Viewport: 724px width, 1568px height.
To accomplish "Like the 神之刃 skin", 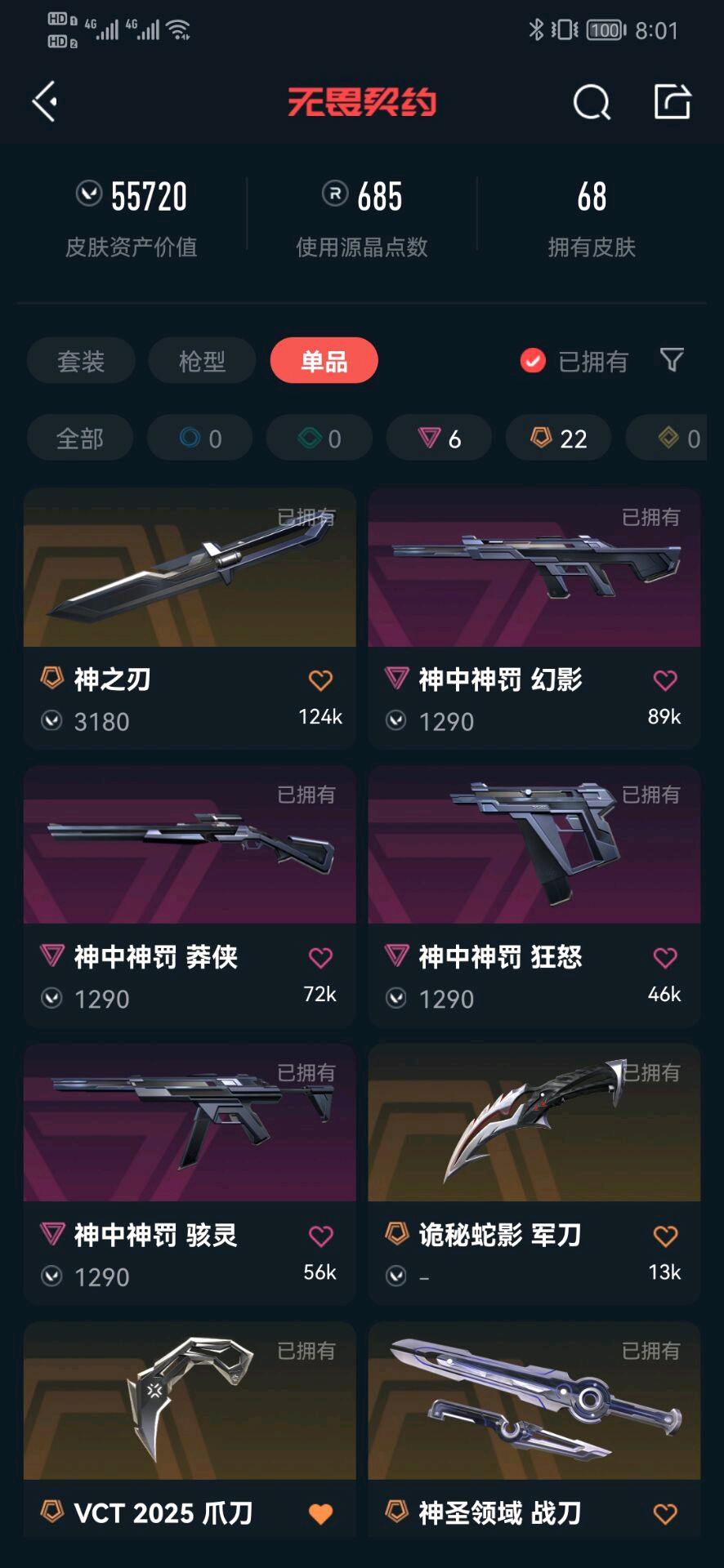I will point(320,679).
